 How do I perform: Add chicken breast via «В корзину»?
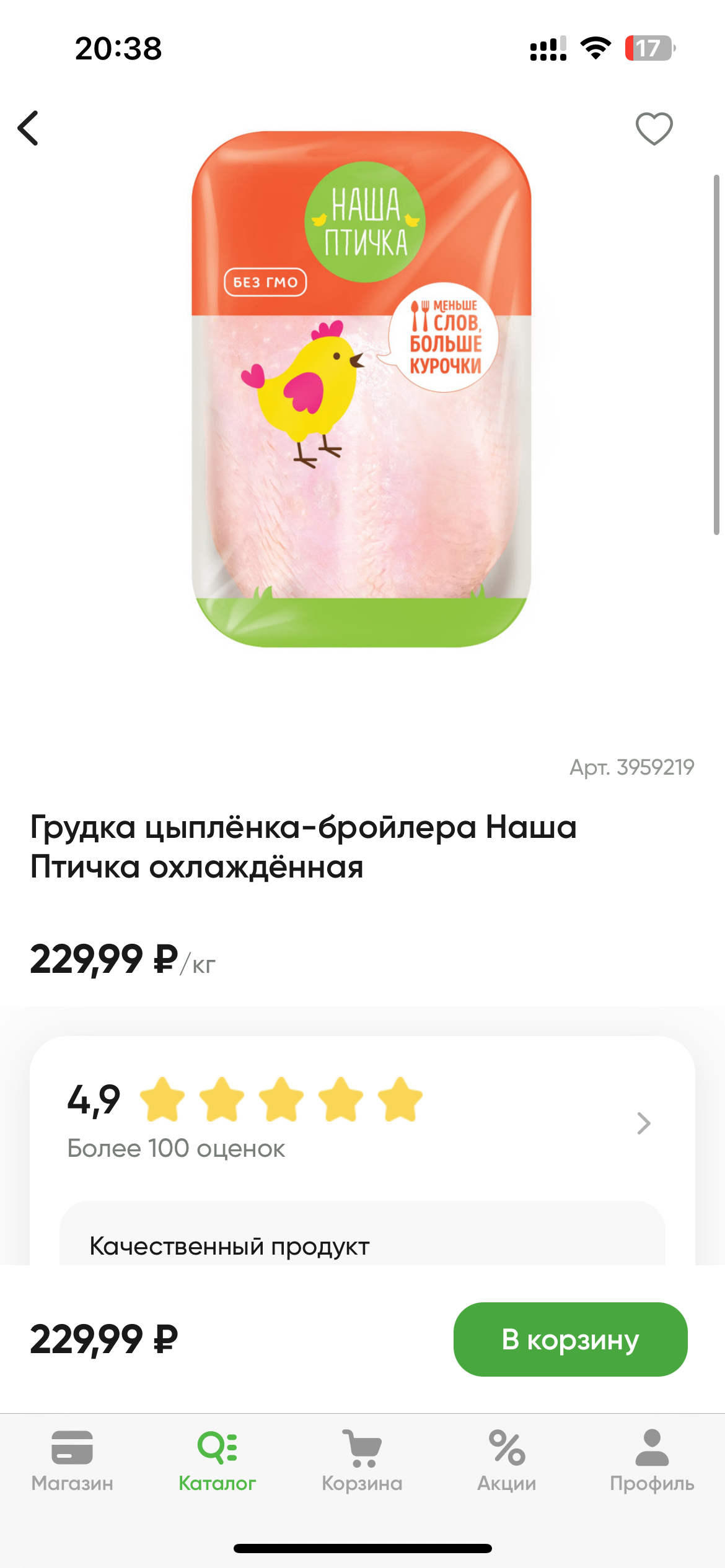pos(570,1339)
